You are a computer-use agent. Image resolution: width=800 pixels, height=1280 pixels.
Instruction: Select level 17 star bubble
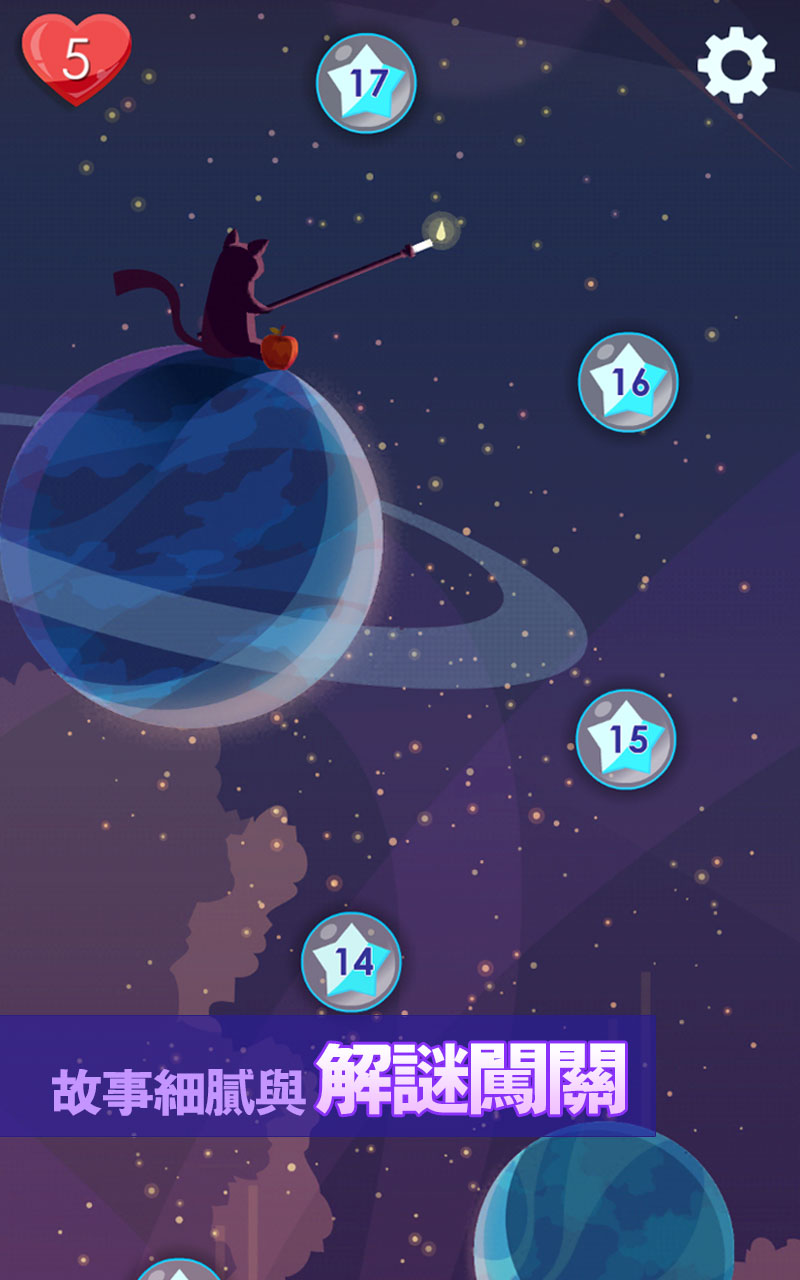366,83
